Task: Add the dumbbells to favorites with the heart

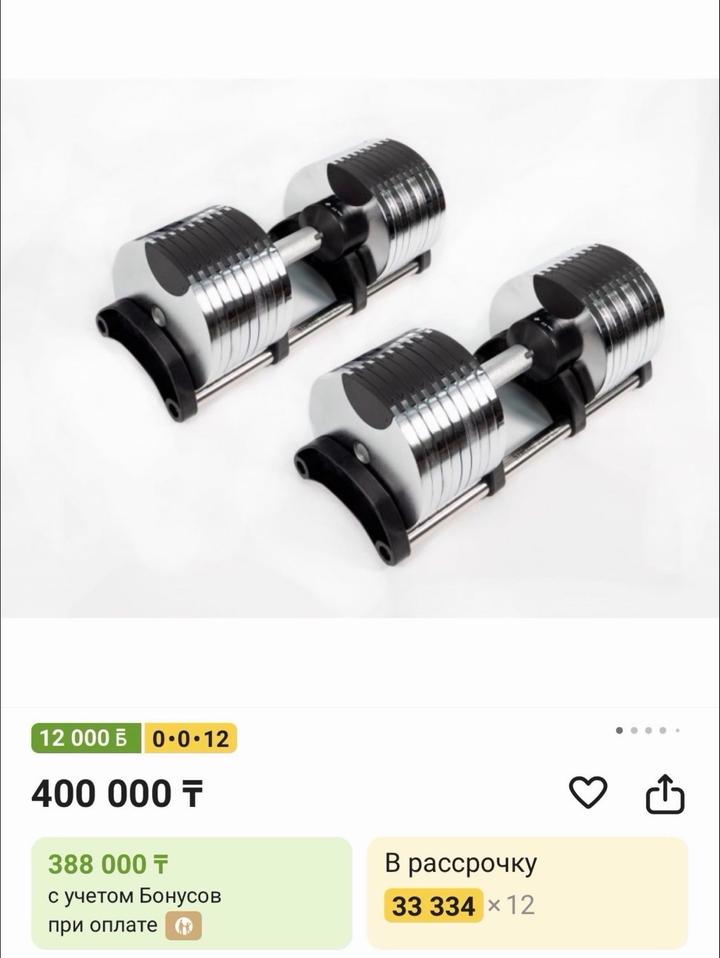Action: point(588,794)
